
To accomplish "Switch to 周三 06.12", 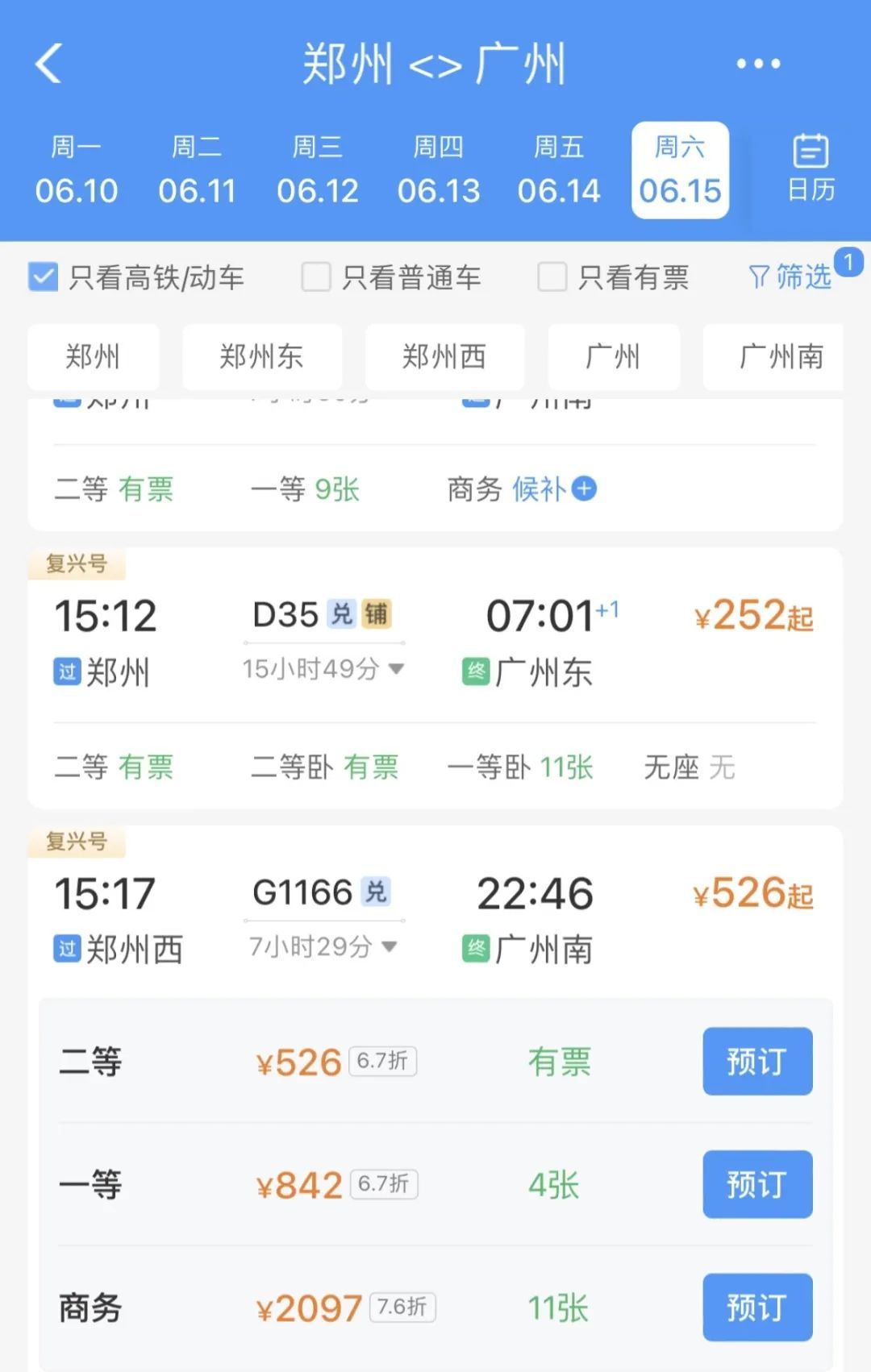I will tap(318, 170).
